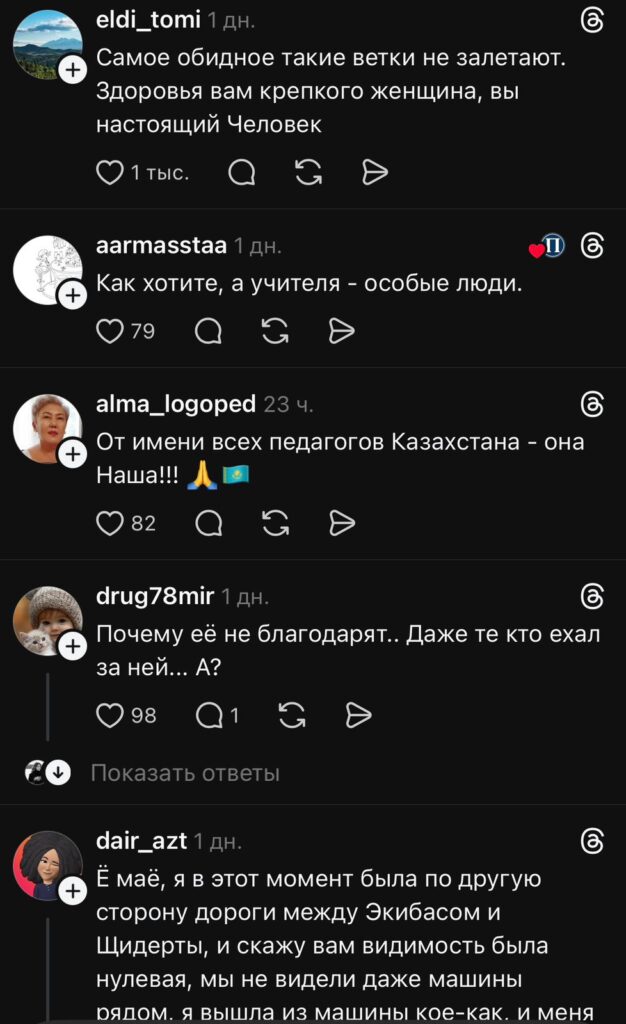
Task: Like the comment from drug78mir
Action: tap(109, 715)
